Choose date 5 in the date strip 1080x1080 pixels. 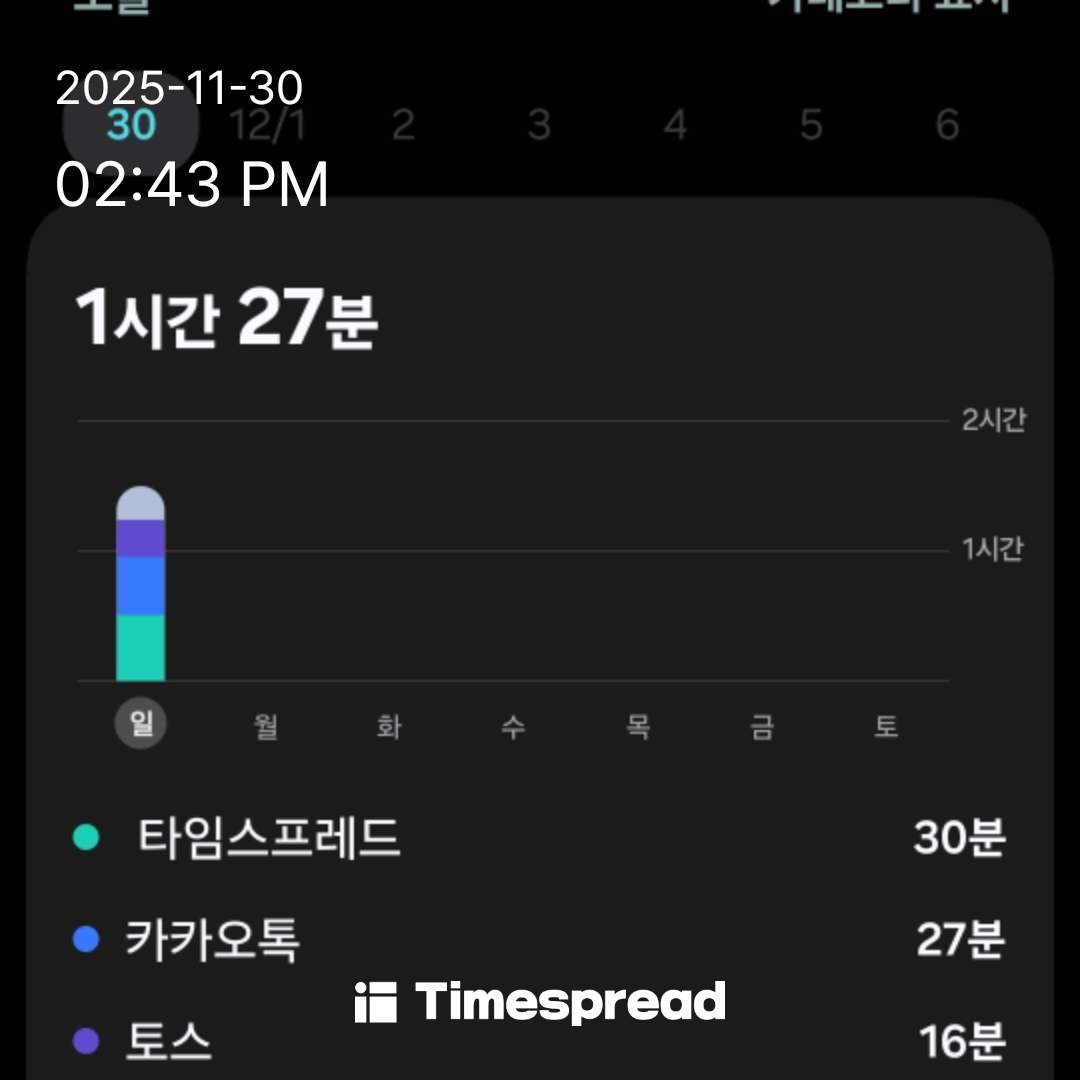click(811, 126)
